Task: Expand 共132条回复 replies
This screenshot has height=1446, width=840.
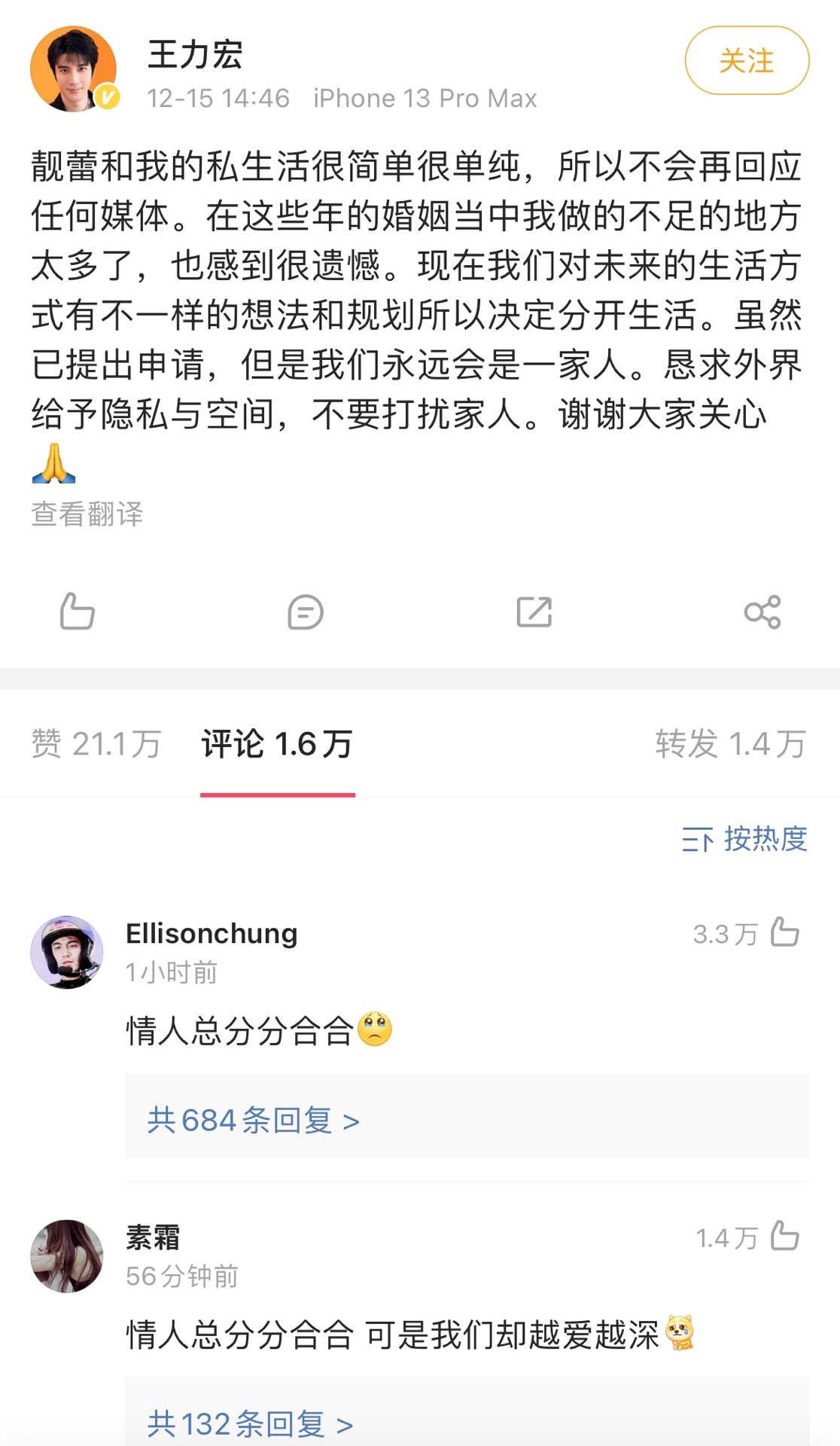Action: click(x=250, y=1423)
